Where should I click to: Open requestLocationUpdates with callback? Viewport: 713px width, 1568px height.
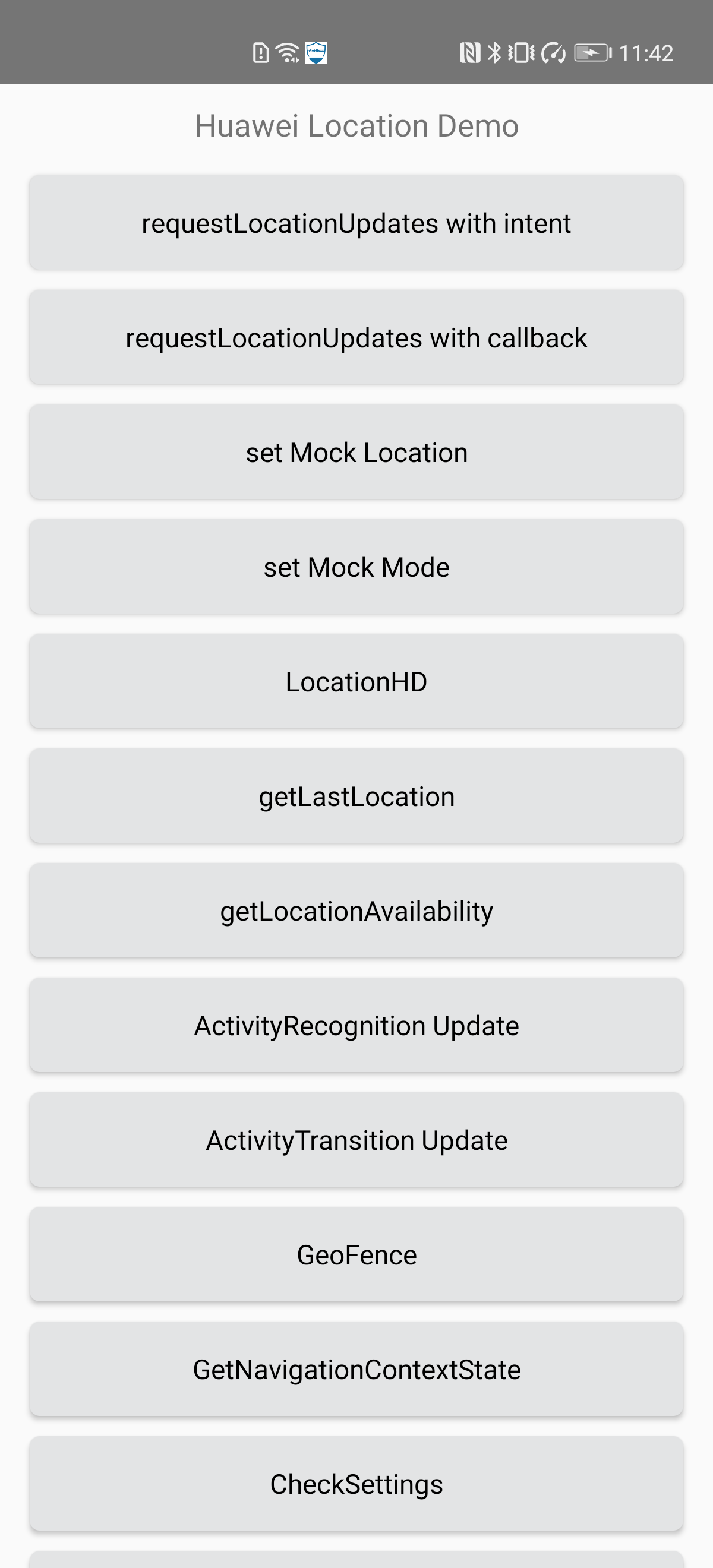(356, 338)
